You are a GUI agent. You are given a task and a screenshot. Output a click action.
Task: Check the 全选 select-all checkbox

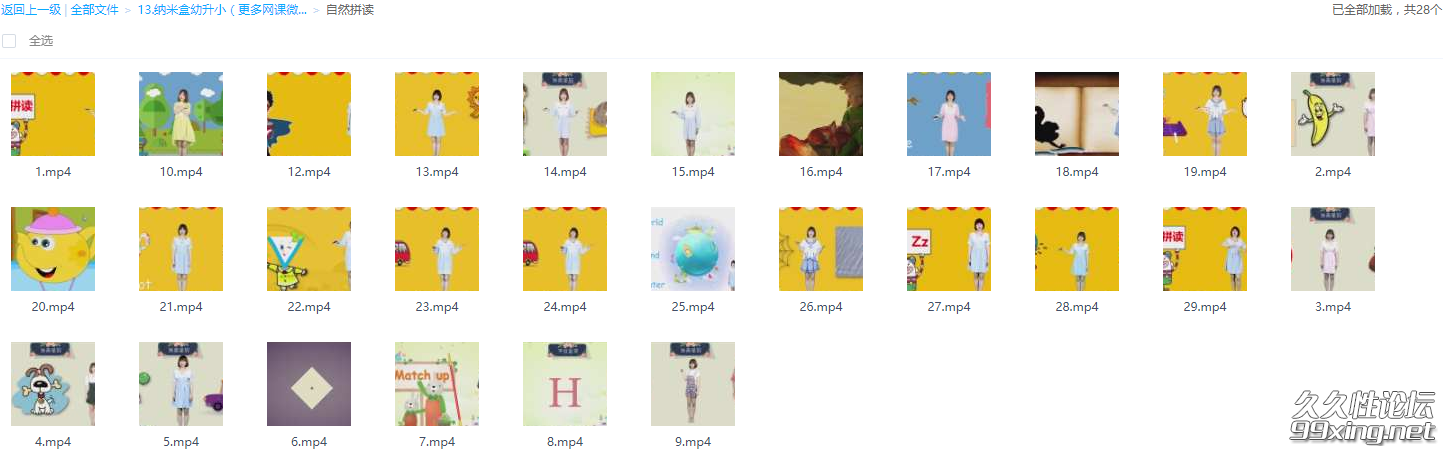coord(9,41)
